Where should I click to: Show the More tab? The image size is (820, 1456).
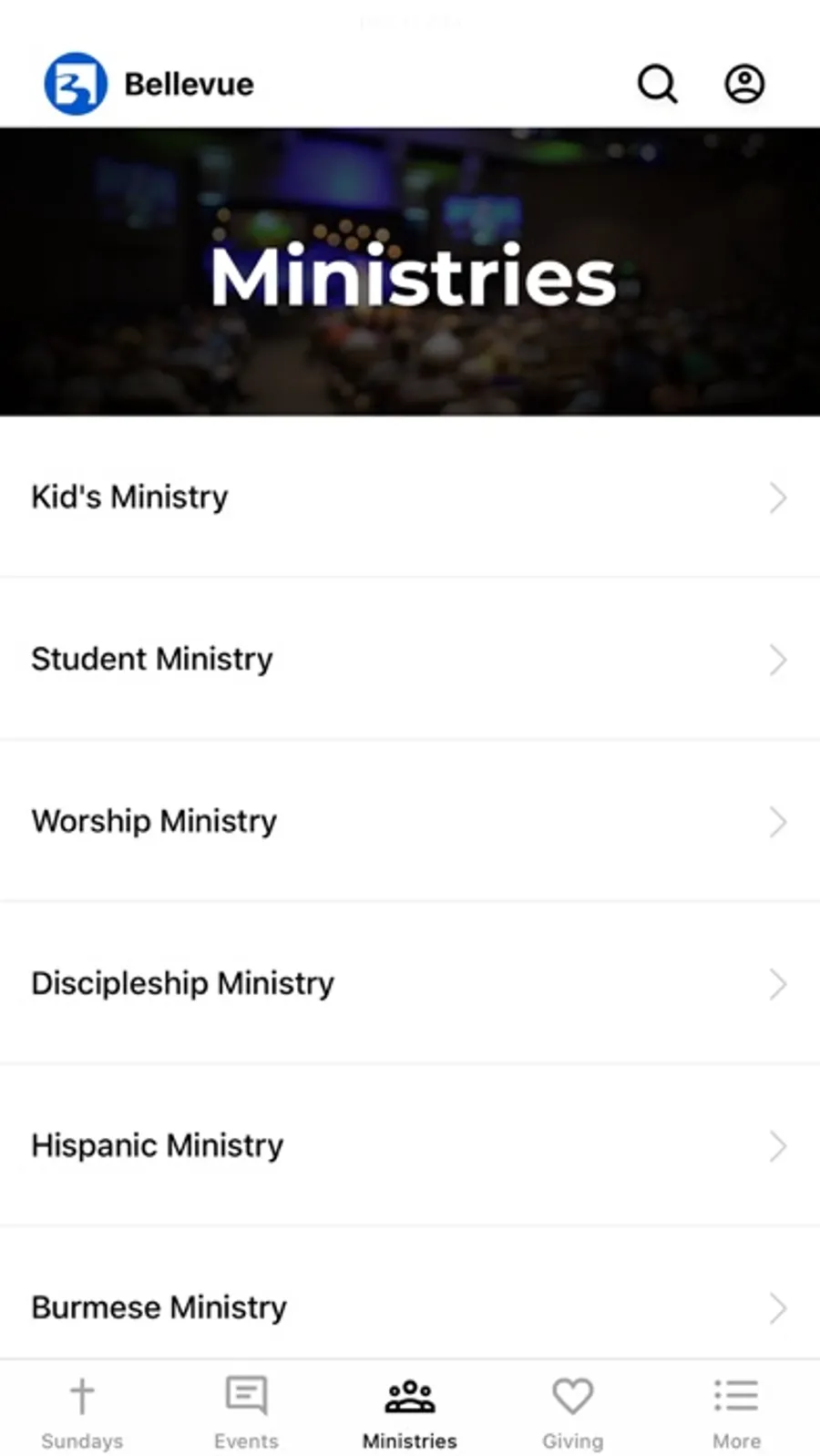(x=736, y=1411)
